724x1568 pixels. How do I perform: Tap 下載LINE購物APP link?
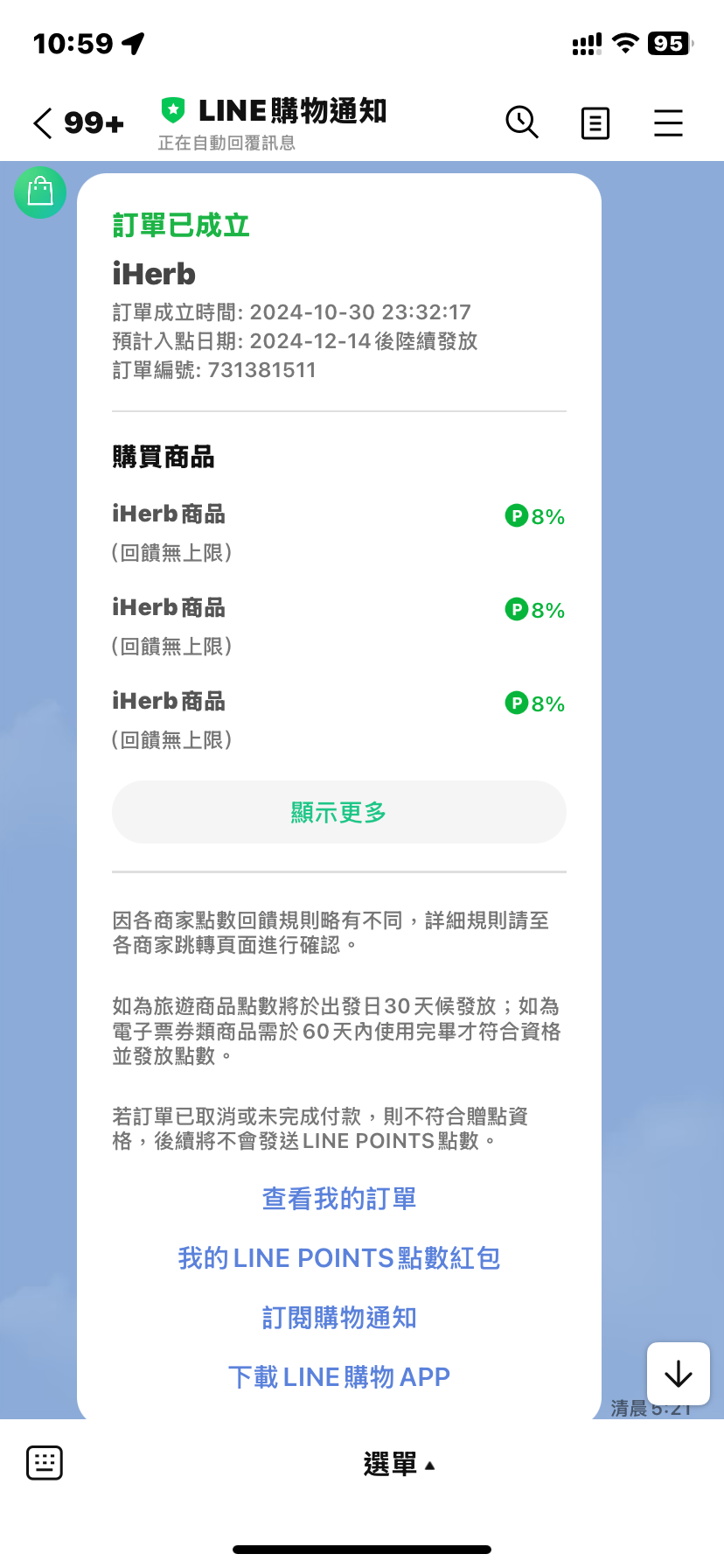[339, 1377]
